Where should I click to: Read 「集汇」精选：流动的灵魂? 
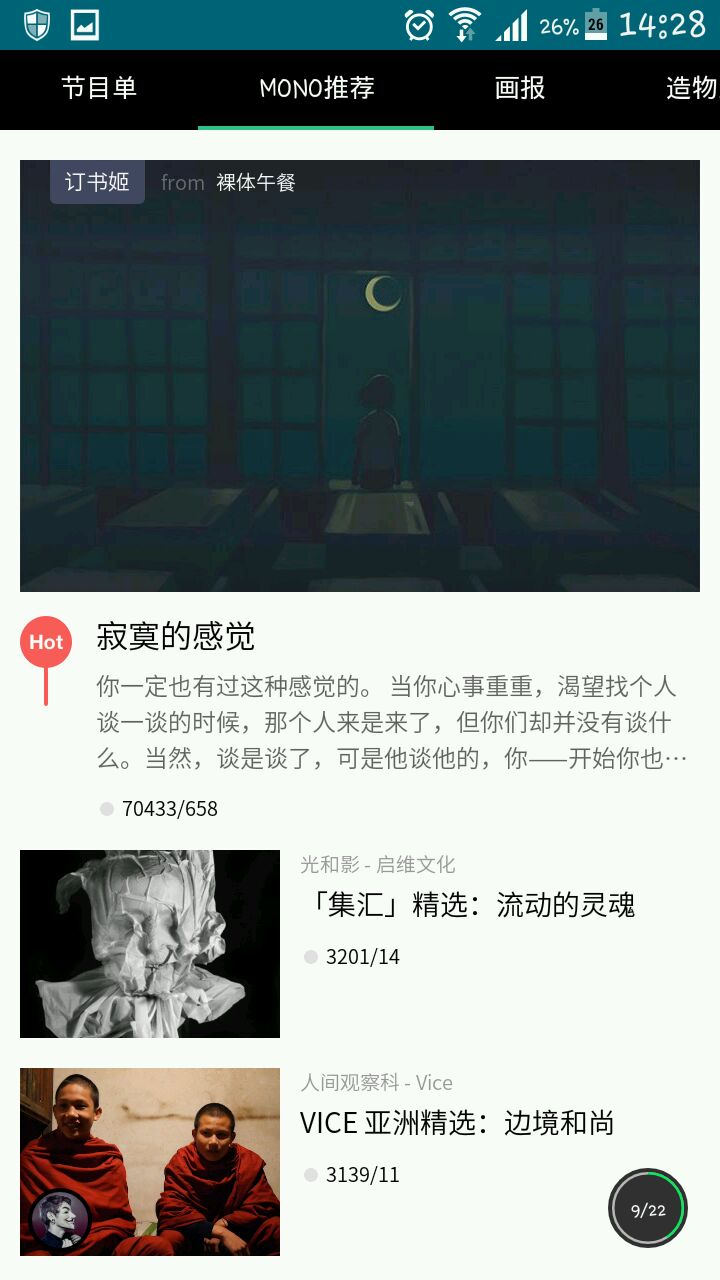[467, 905]
